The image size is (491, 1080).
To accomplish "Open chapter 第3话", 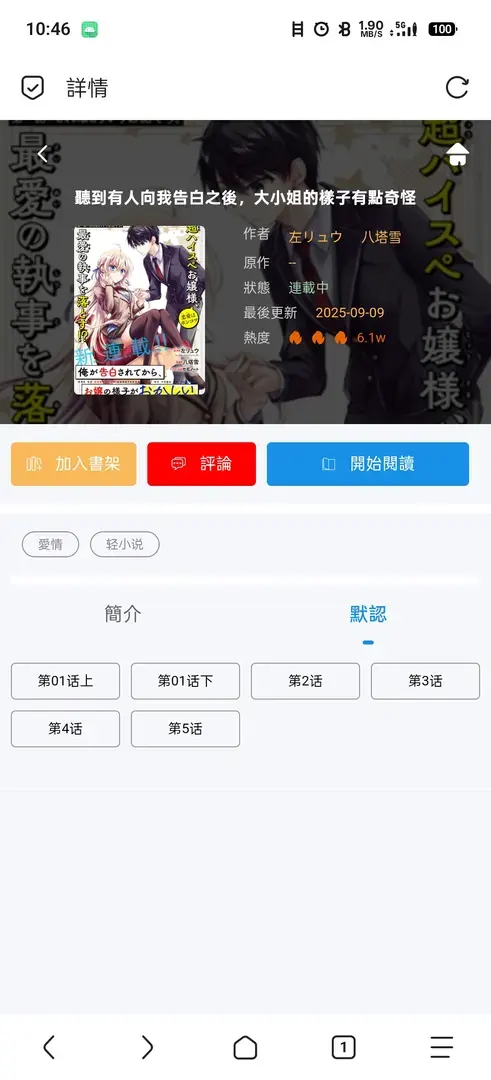I will click(x=426, y=681).
